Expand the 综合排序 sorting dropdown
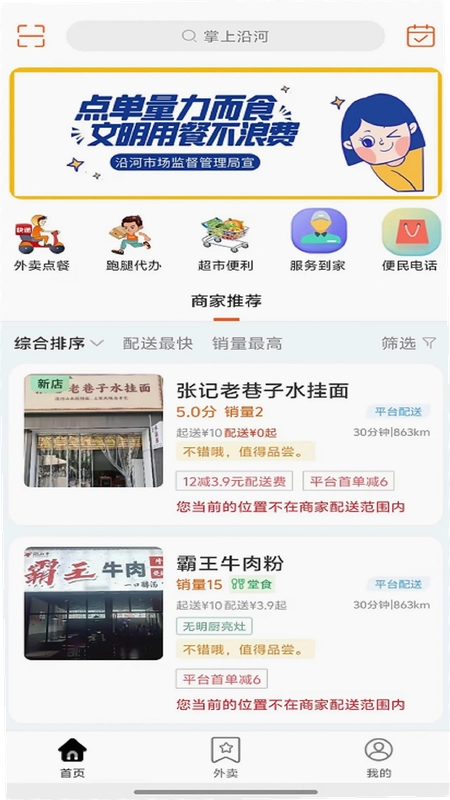This screenshot has width=450, height=800. point(59,343)
